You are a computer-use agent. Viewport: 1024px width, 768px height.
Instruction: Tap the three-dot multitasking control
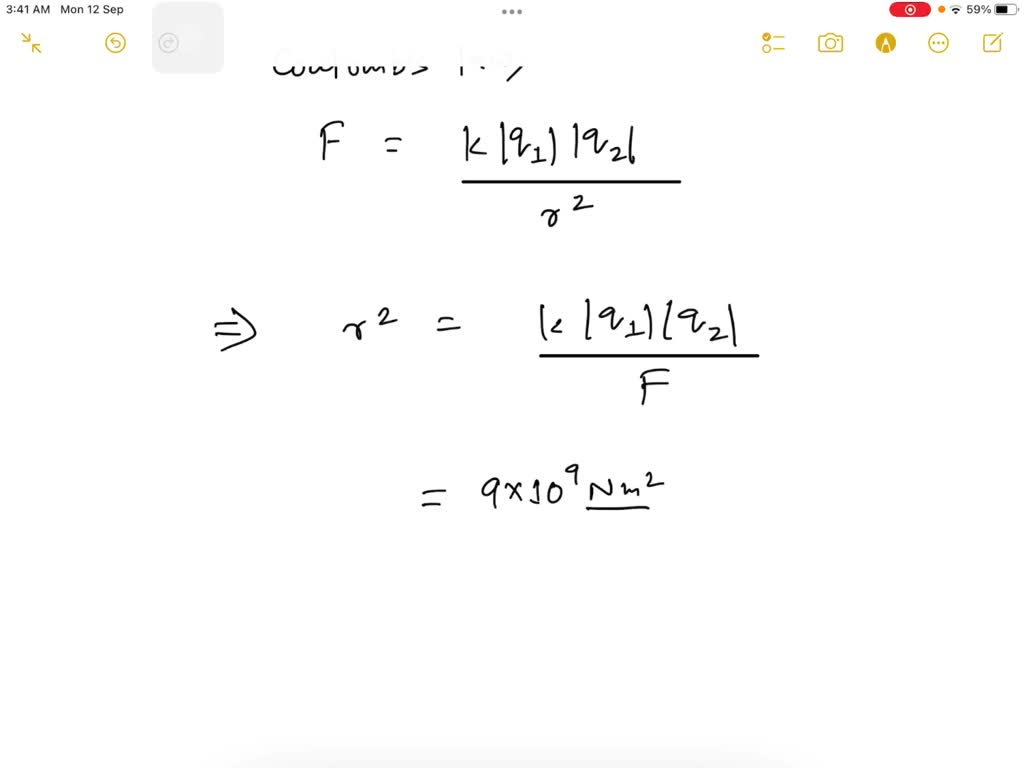point(512,12)
